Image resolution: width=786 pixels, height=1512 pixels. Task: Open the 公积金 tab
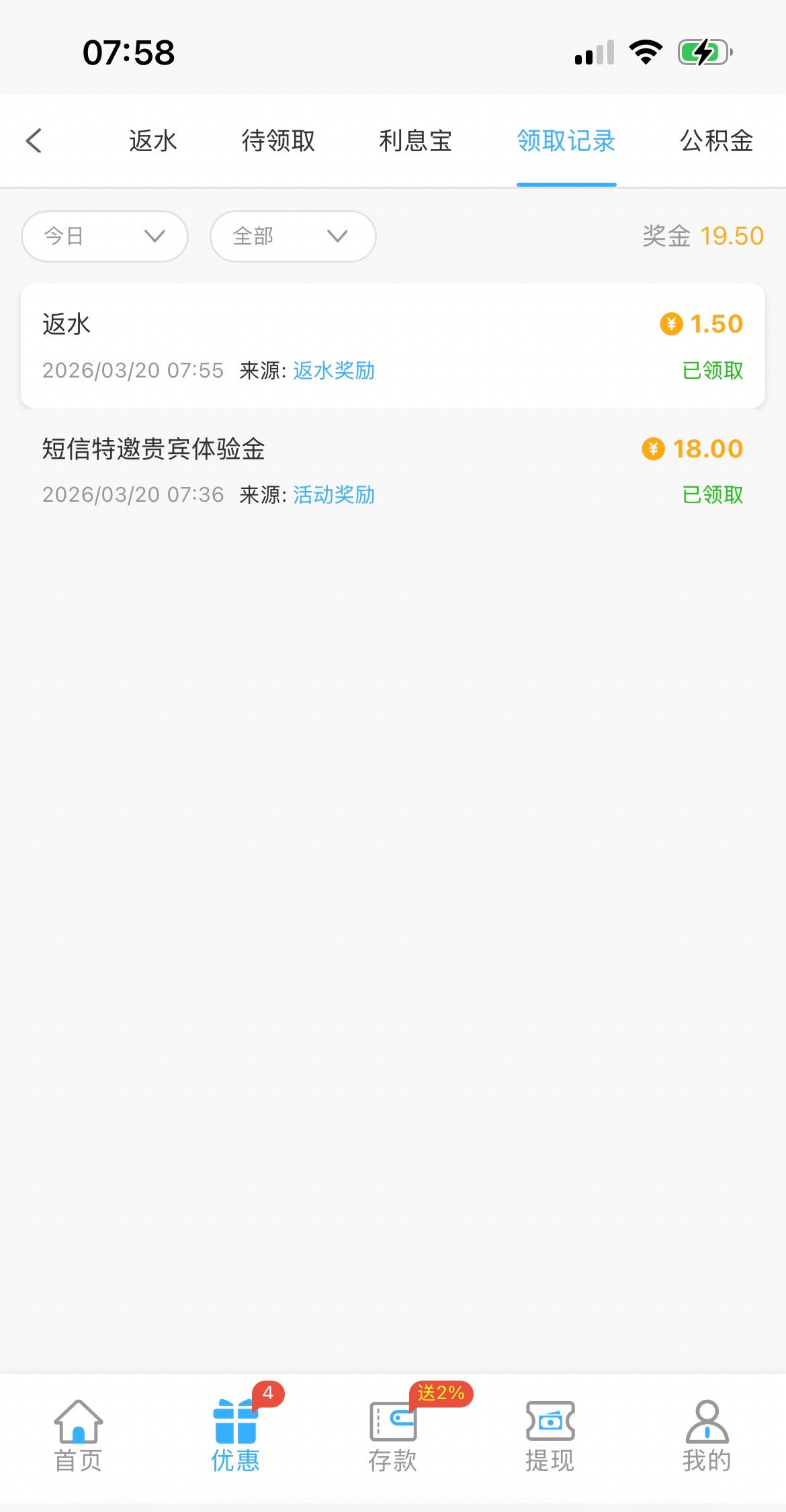point(716,141)
